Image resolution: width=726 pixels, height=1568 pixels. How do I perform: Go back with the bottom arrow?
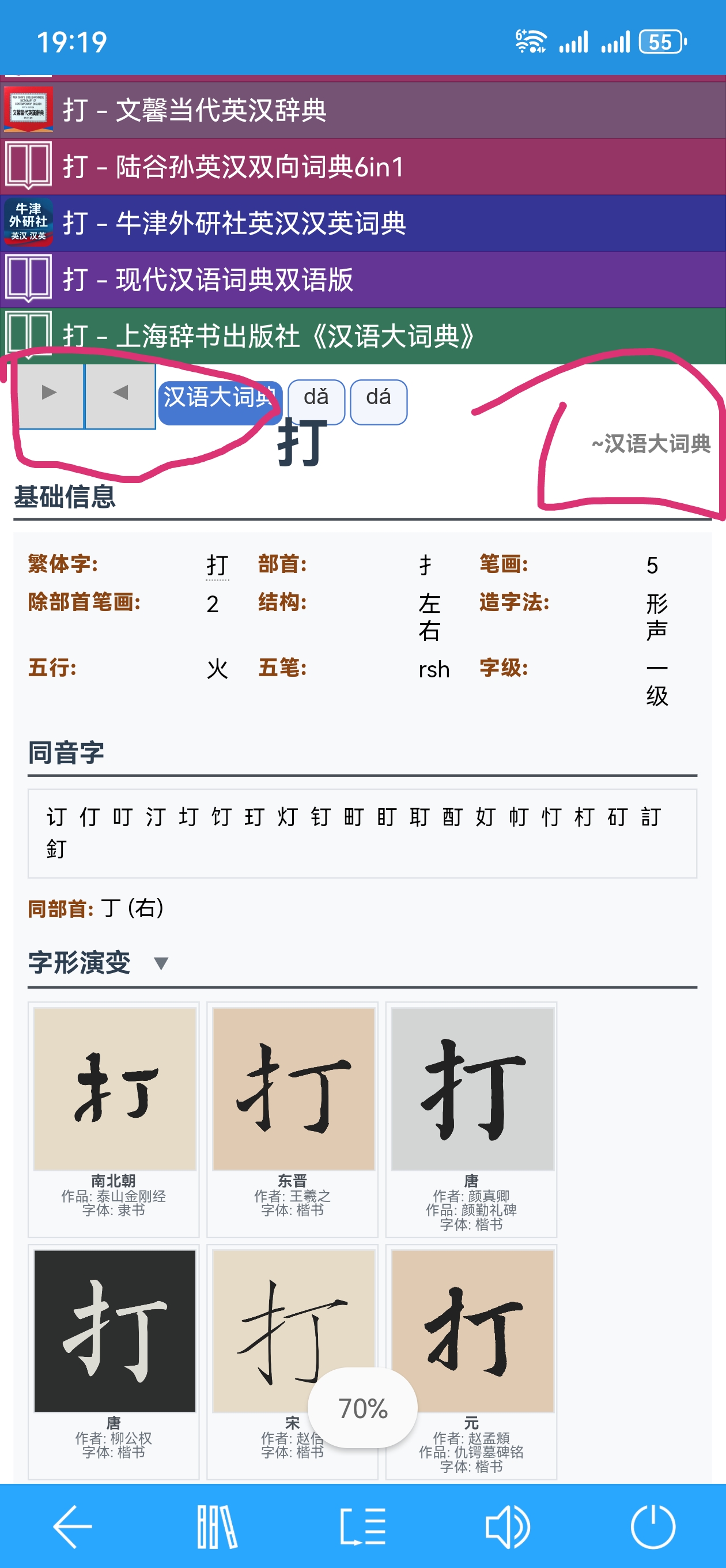click(73, 1526)
